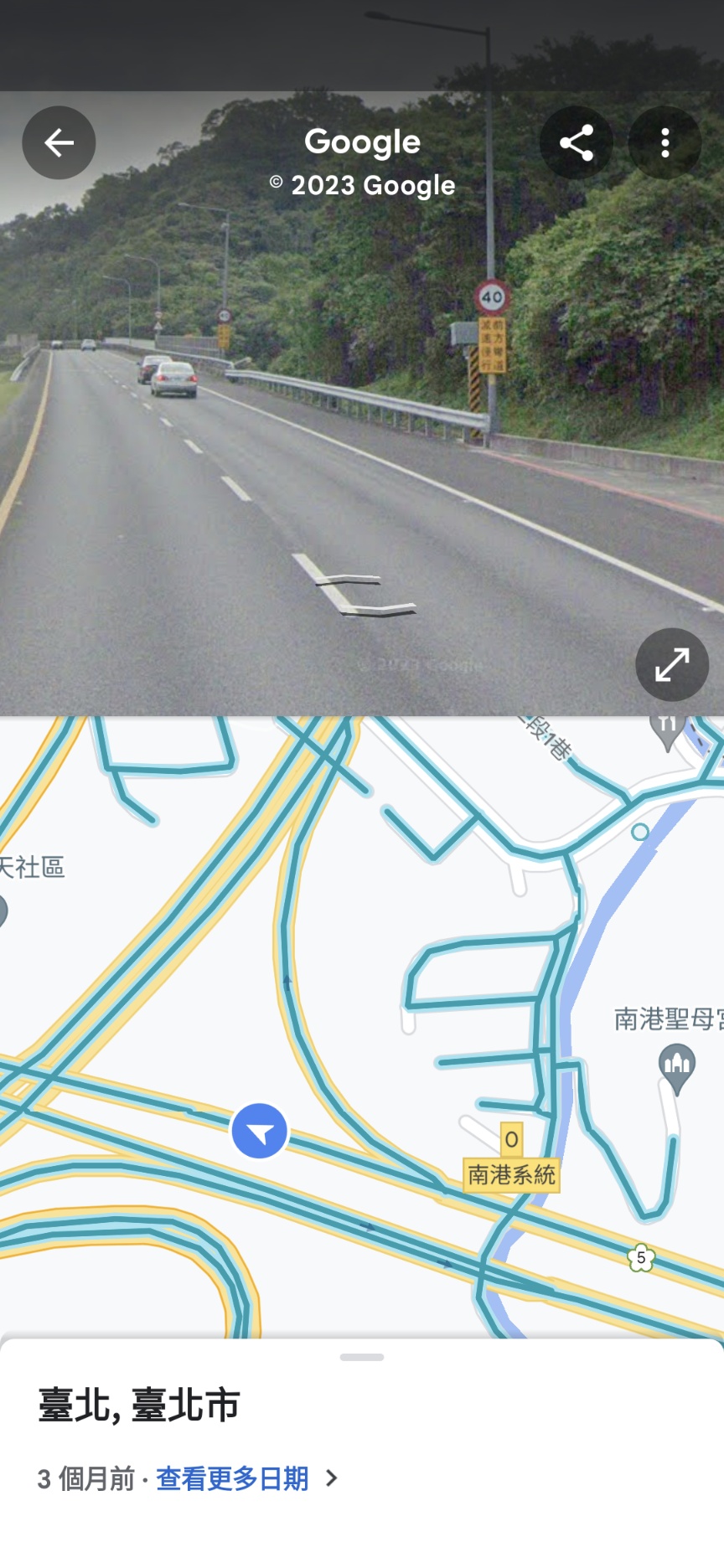Open 查看更多日期 to see more dates

pyautogui.click(x=233, y=1478)
